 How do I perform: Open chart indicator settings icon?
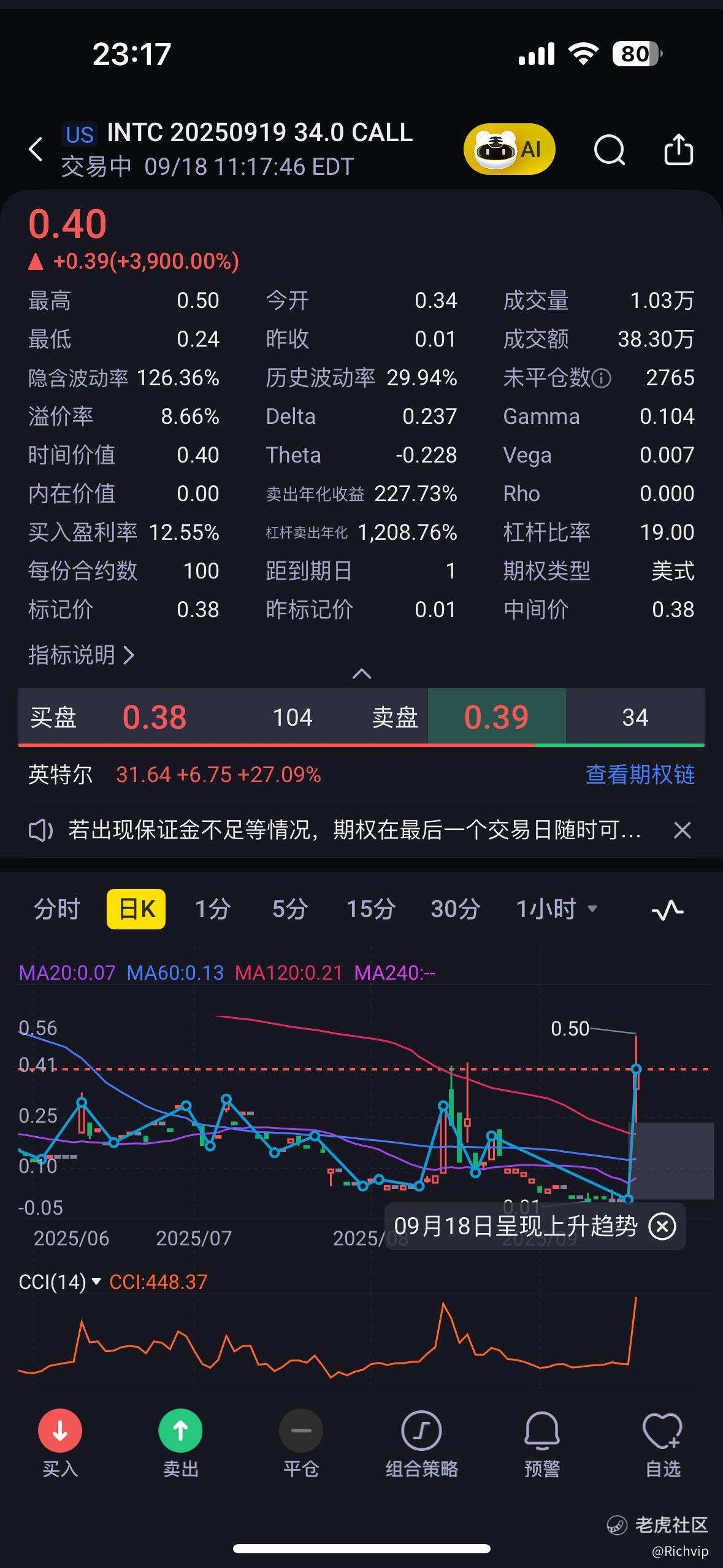[667, 910]
